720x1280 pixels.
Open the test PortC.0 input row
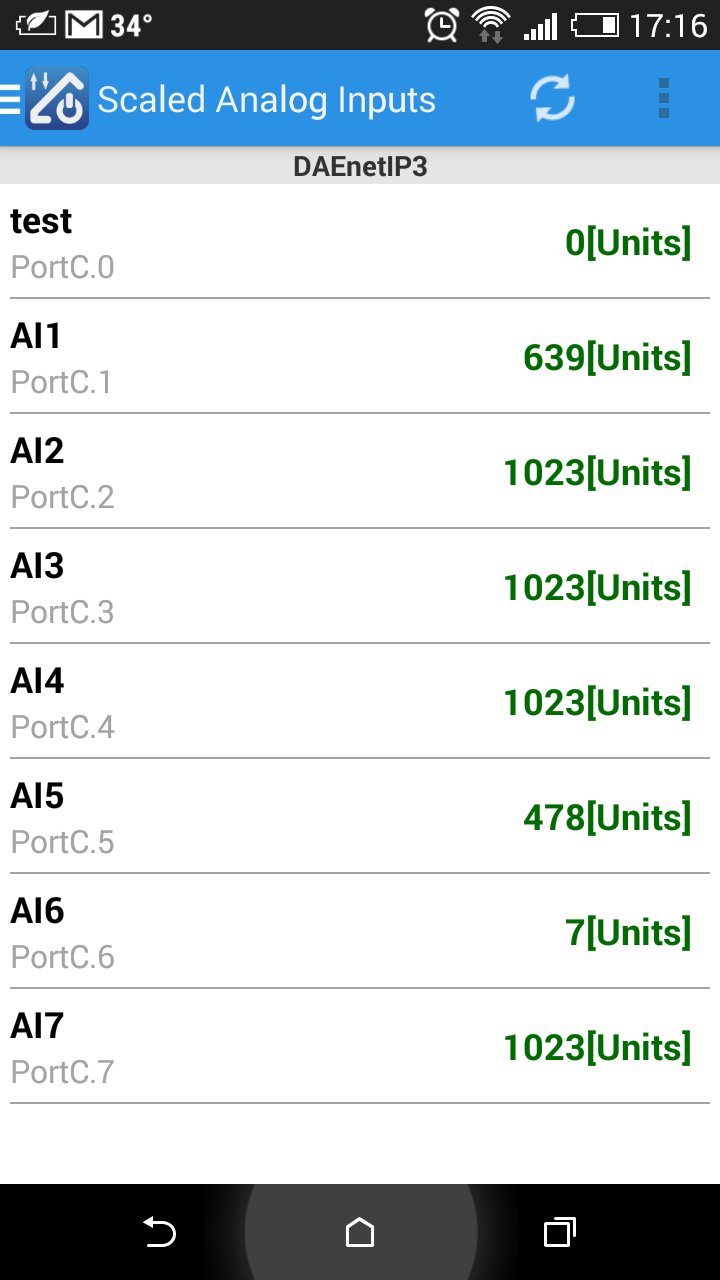click(x=360, y=242)
